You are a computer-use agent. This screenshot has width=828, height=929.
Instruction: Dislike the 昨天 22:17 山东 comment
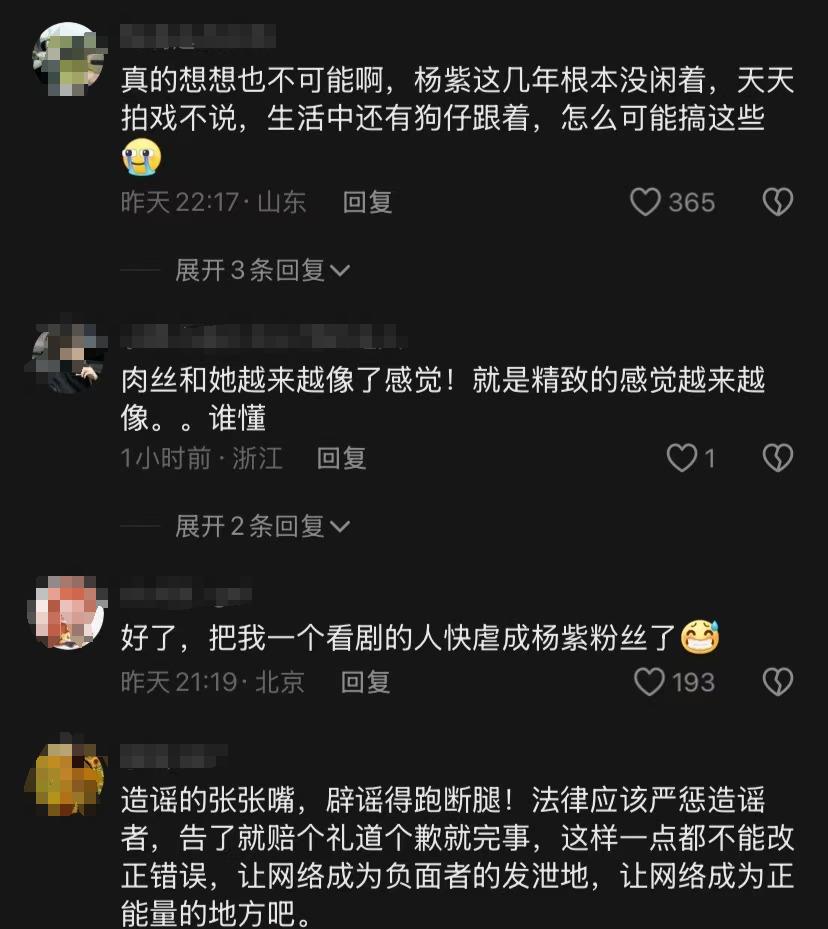tap(777, 203)
